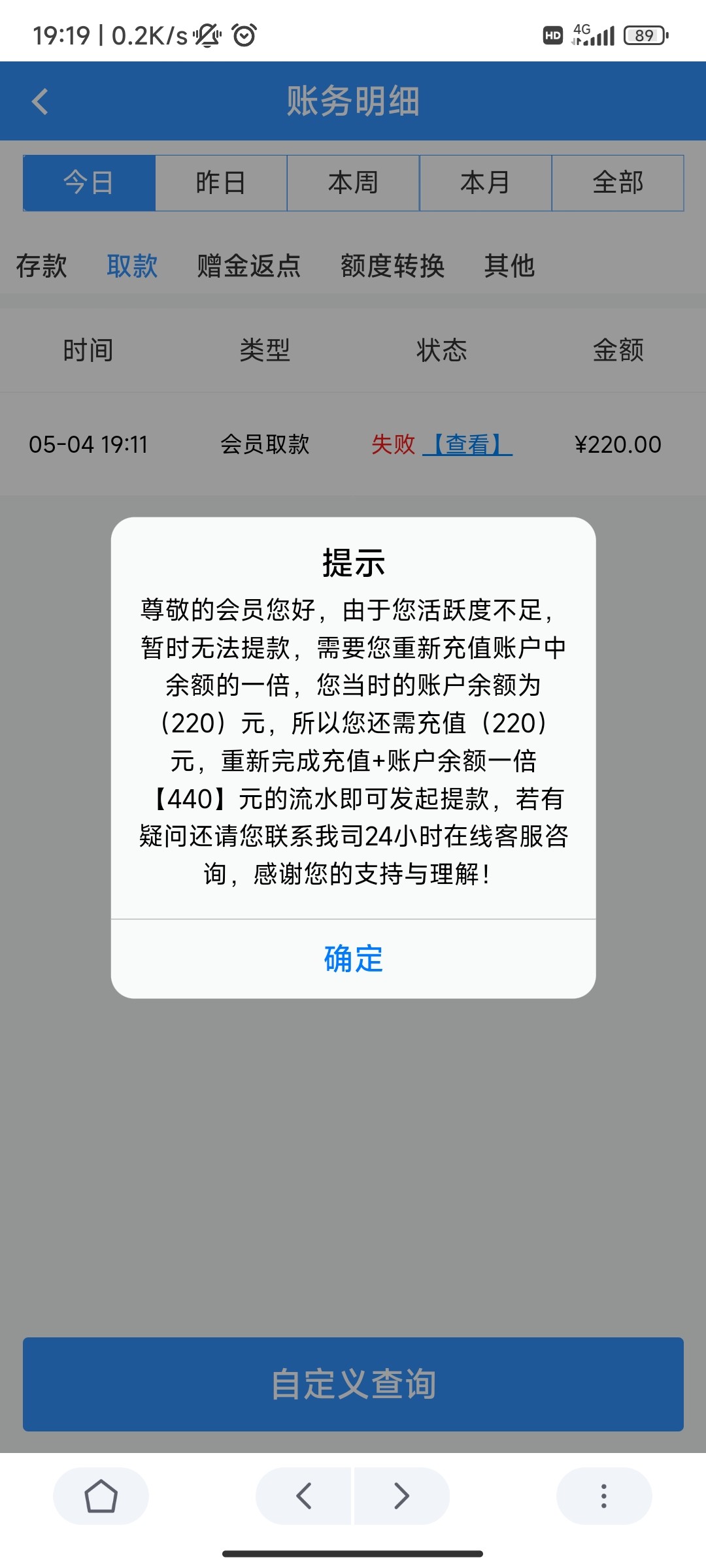Viewport: 706px width, 1568px height.
Task: Open the 额度转换 category
Action: click(x=392, y=266)
